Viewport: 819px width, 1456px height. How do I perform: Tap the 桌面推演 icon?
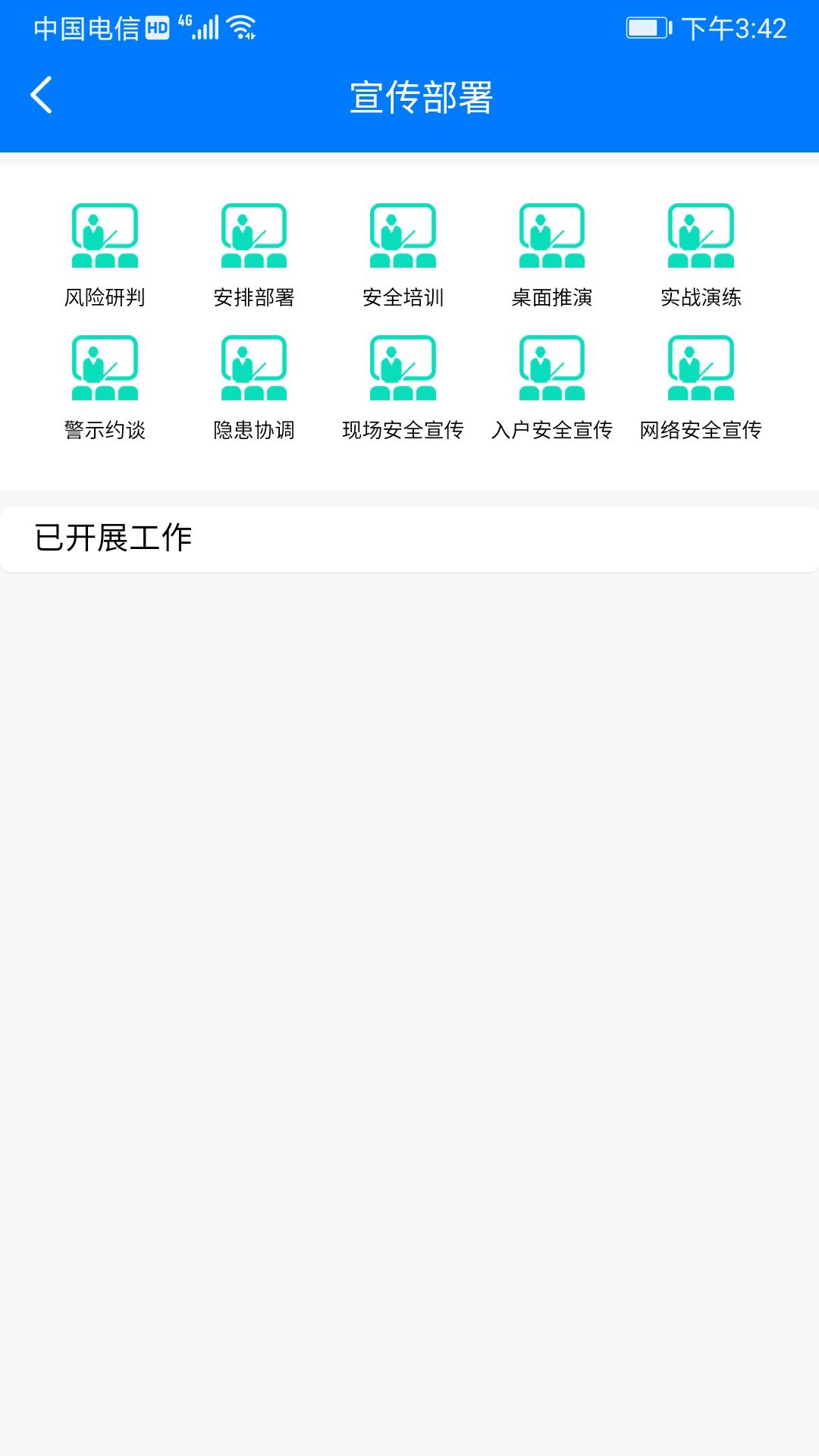[552, 237]
